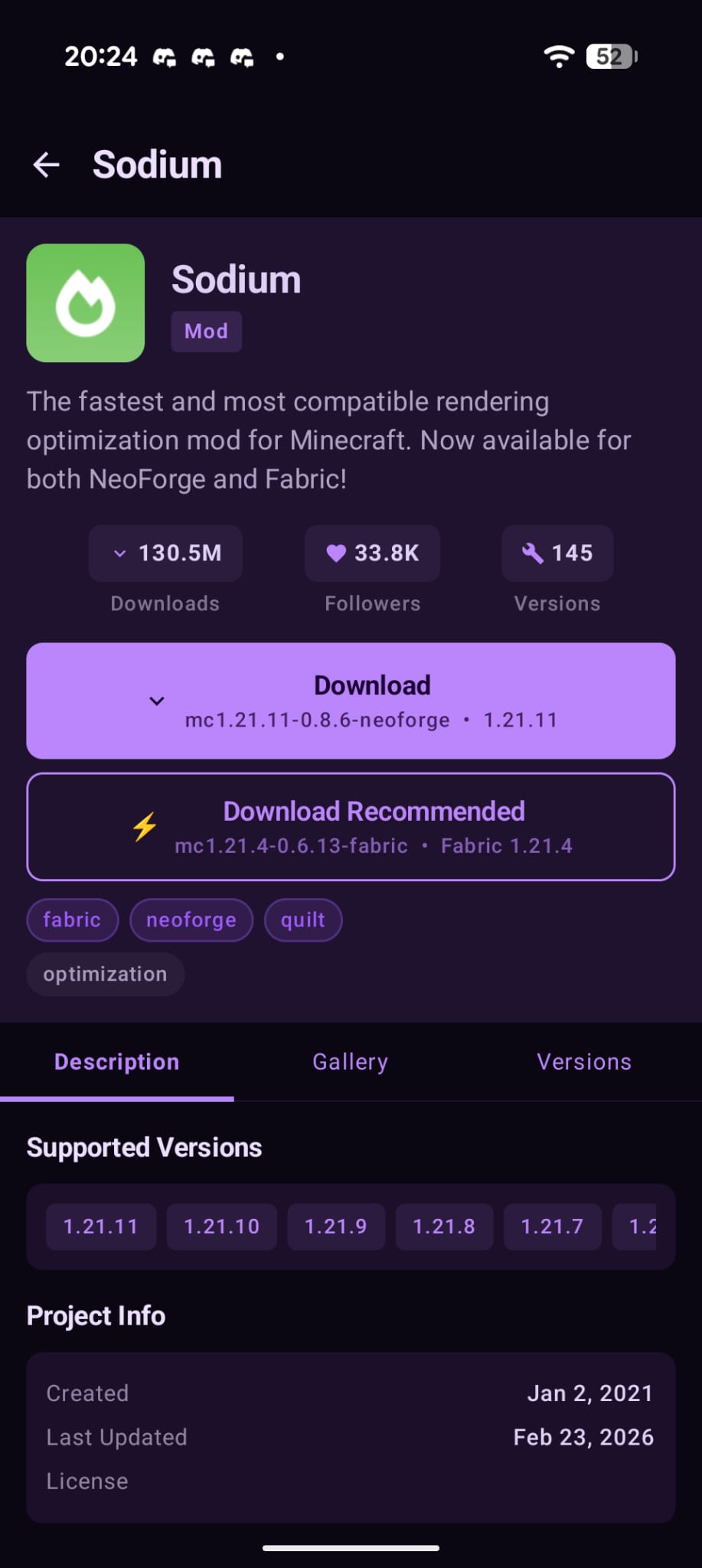Tap the optimization tag
The height and width of the screenshot is (1568, 702).
(105, 974)
